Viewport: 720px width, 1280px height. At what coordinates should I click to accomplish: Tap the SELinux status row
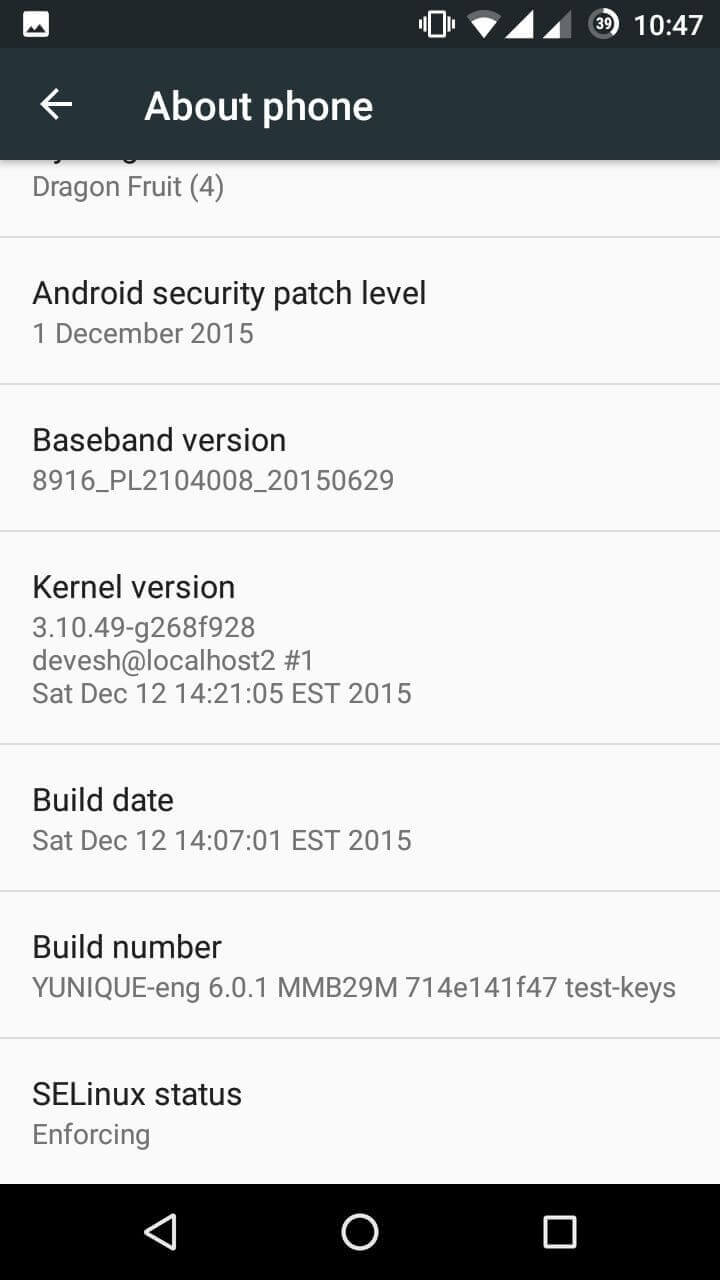360,1112
